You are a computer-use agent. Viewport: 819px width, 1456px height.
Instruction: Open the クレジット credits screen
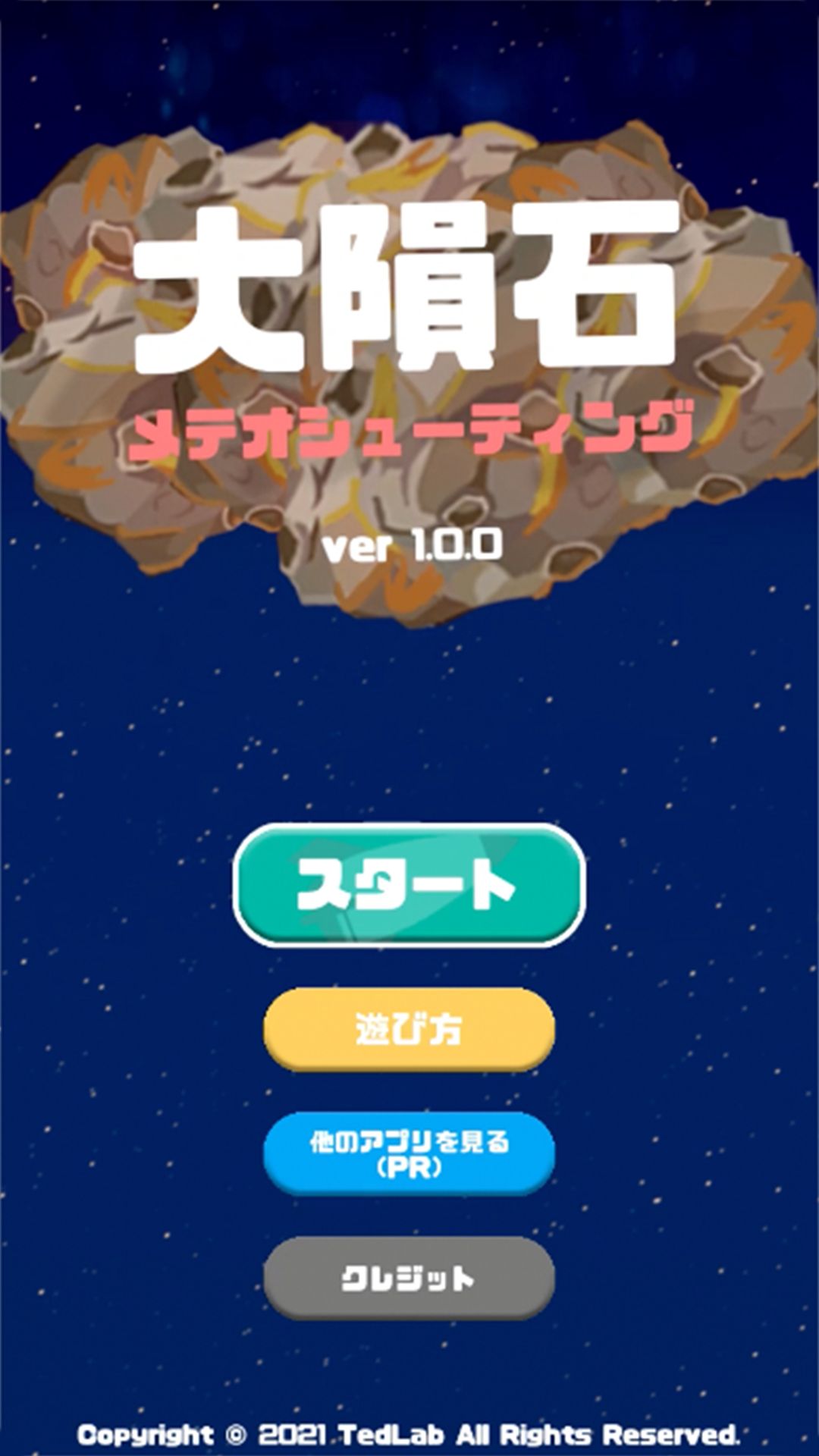tap(409, 1279)
